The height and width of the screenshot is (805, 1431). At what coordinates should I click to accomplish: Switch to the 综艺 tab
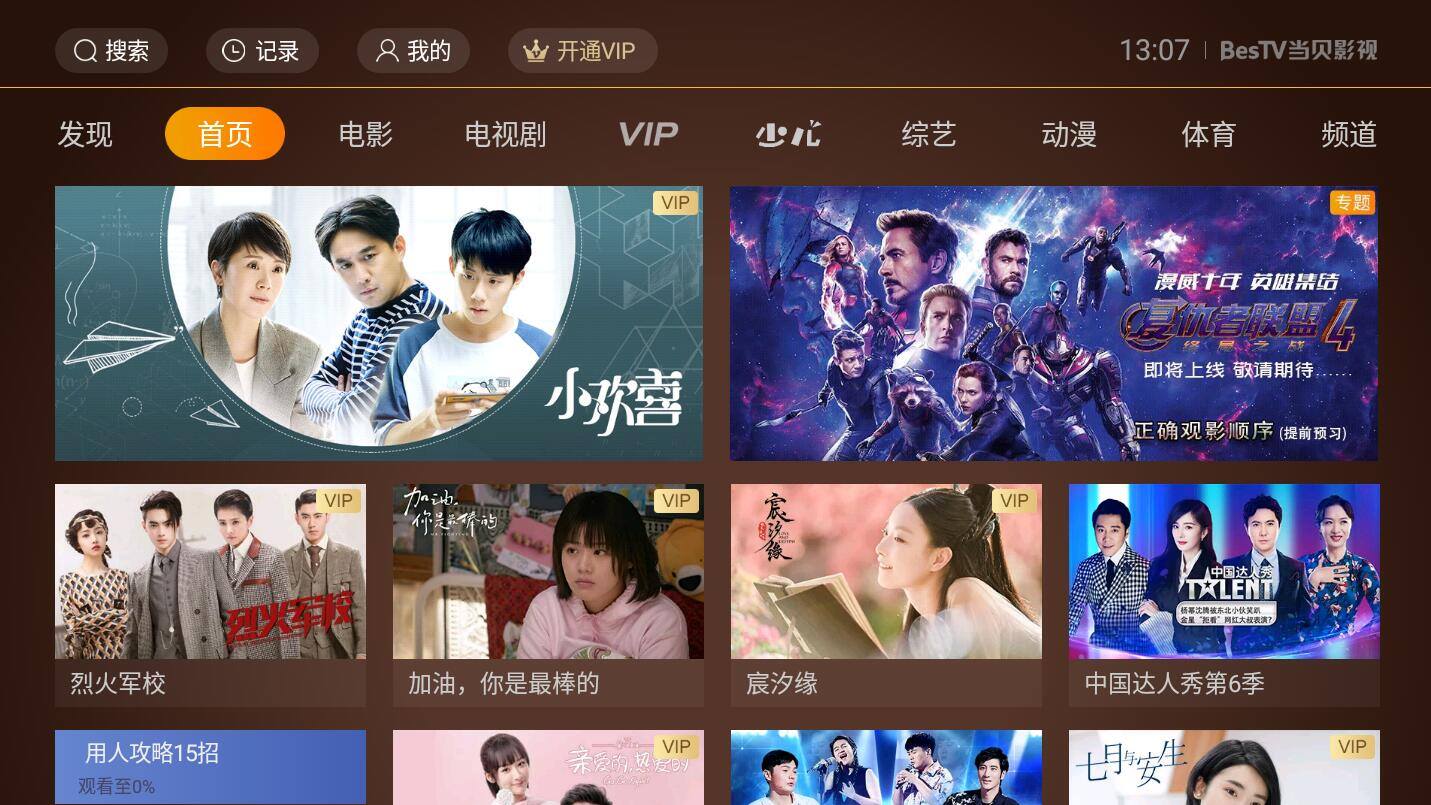(928, 134)
